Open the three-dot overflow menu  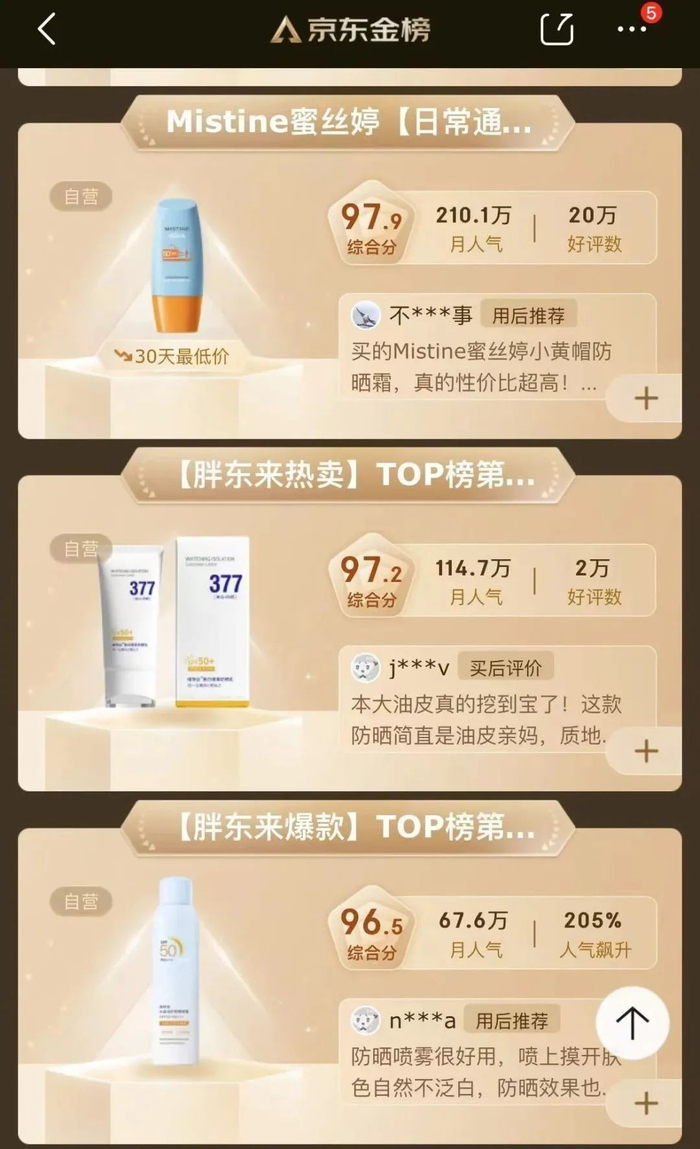[x=631, y=30]
